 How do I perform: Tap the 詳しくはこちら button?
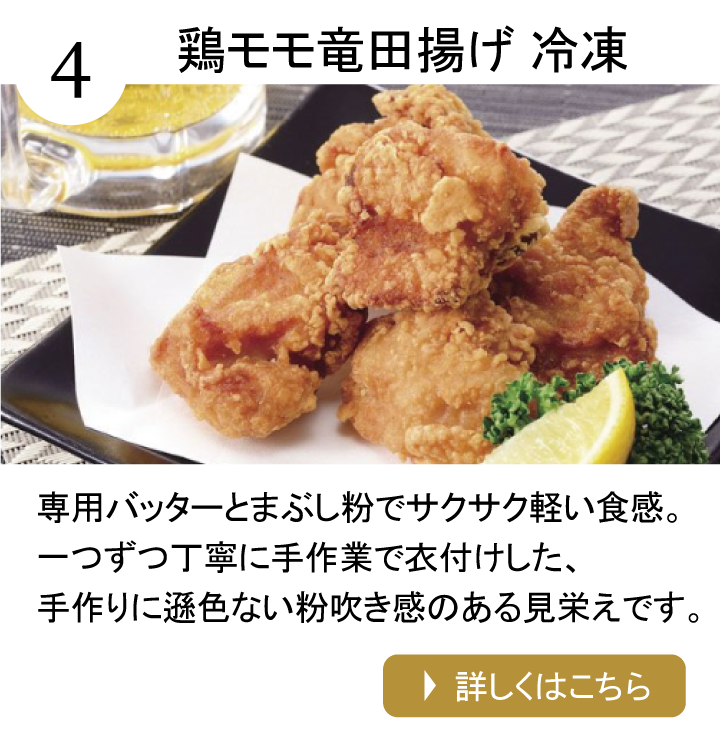[x=534, y=686]
